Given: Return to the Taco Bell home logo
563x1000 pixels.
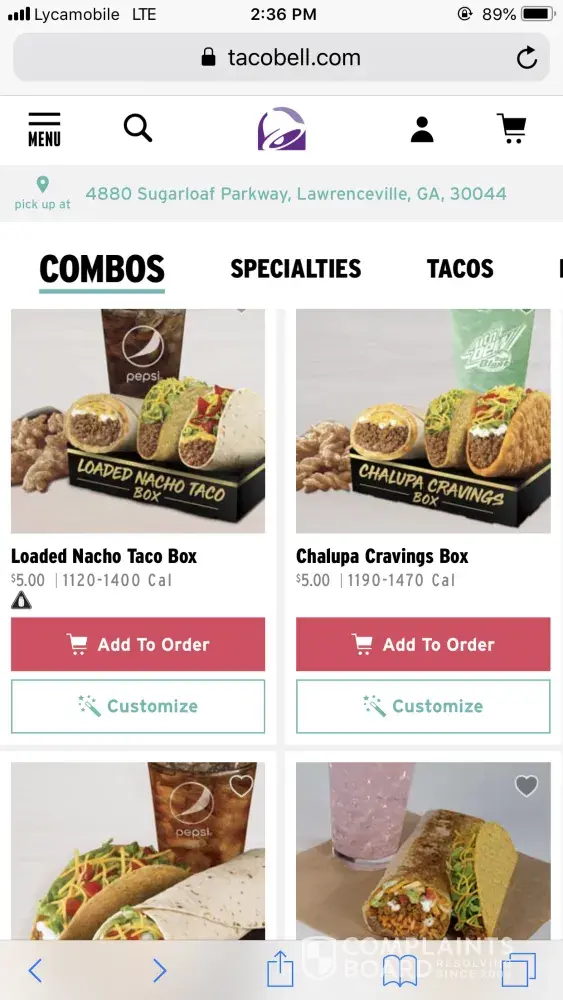Looking at the screenshot, I should pos(282,129).
